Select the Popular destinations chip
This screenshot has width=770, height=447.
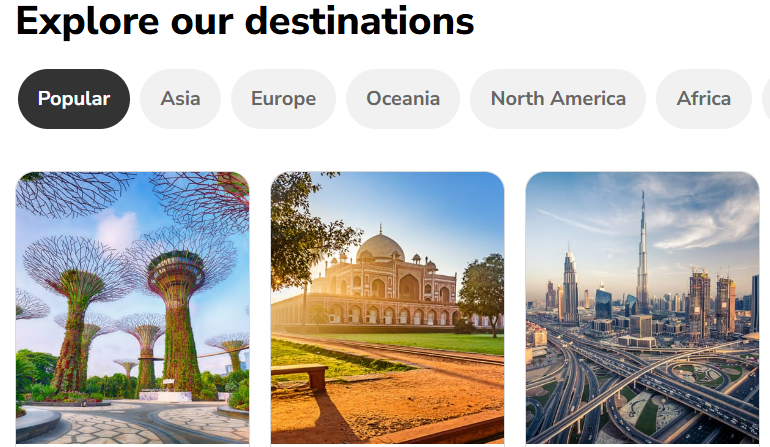tap(73, 99)
